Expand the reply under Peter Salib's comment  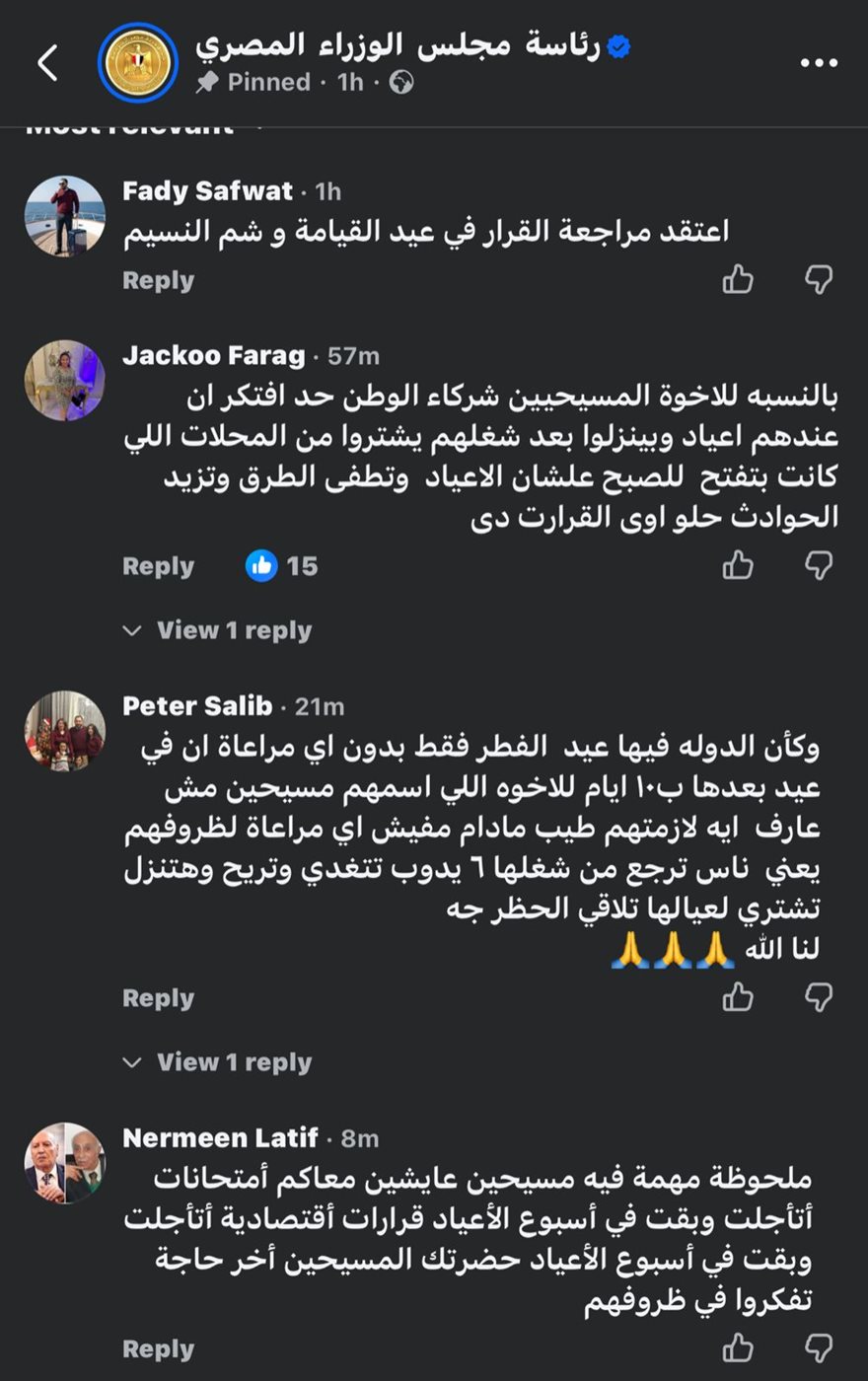(217, 1062)
